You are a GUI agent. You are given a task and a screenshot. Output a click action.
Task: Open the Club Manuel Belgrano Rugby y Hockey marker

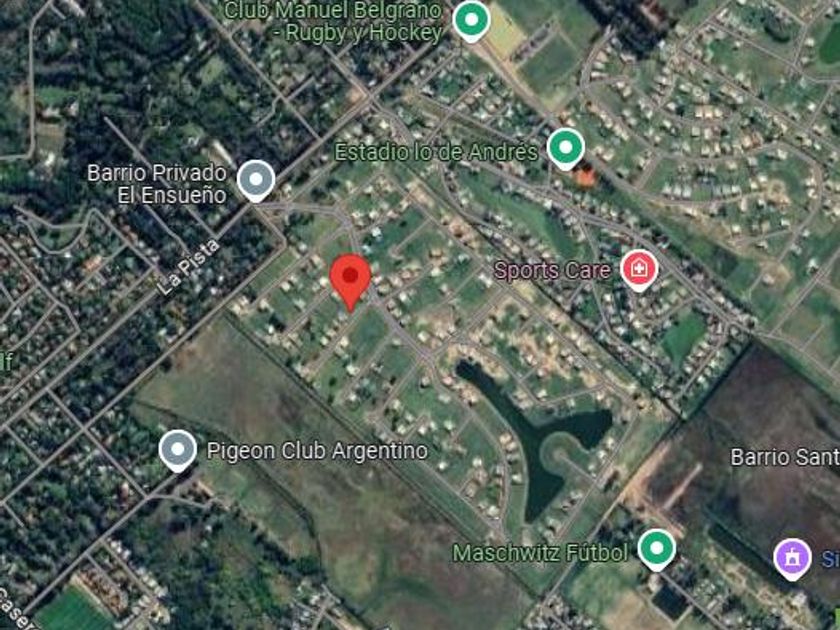(x=471, y=21)
